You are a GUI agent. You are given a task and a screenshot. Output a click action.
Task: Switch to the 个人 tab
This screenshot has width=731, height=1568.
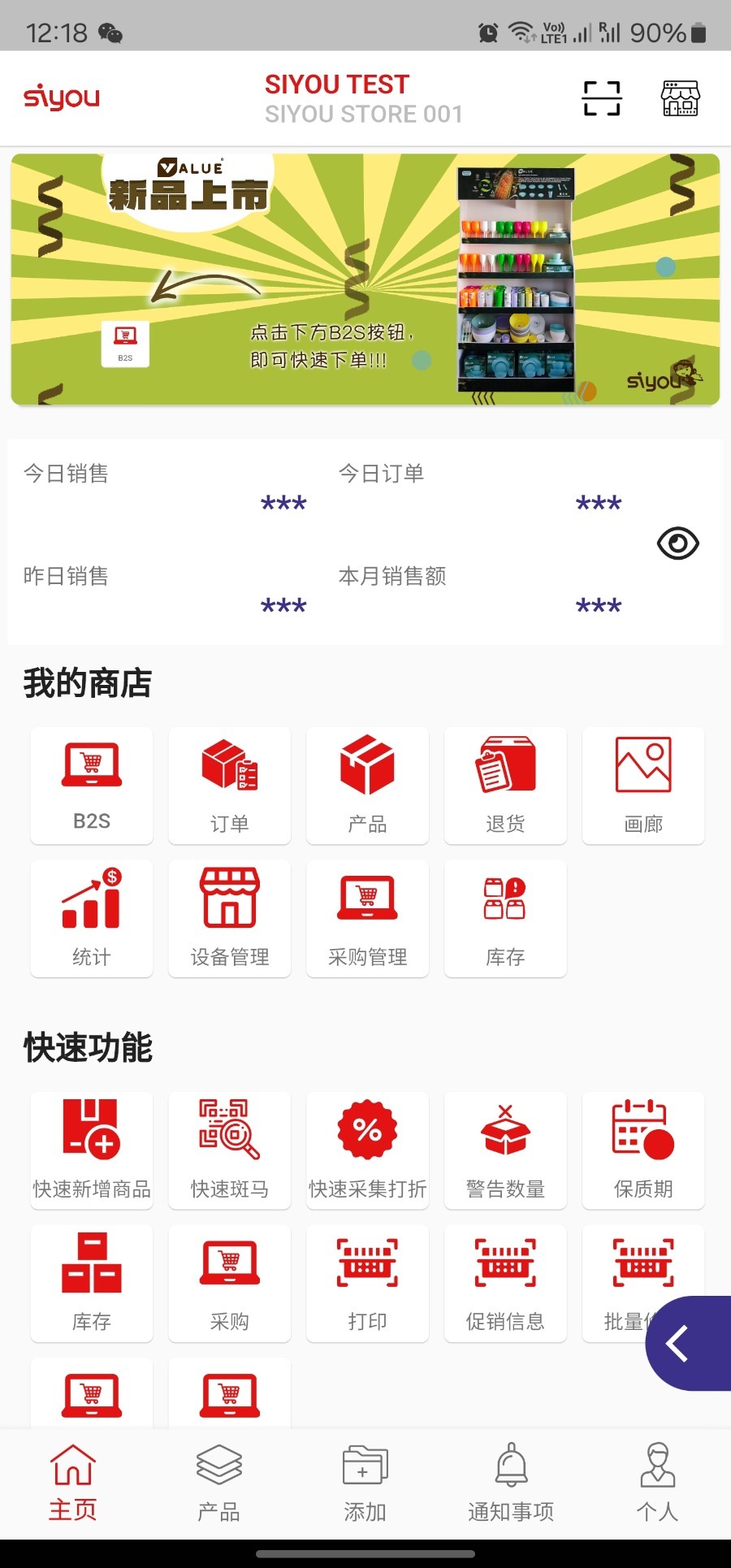click(x=657, y=1483)
